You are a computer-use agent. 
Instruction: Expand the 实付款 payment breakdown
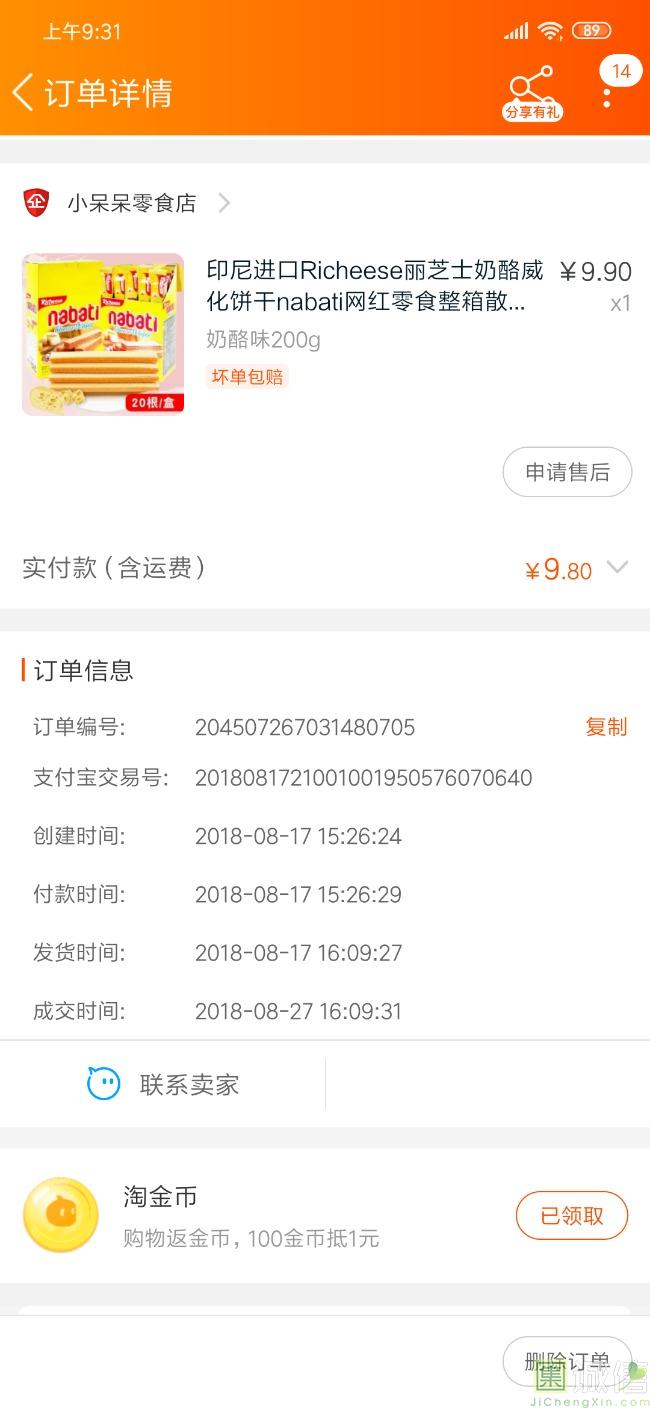click(x=618, y=568)
